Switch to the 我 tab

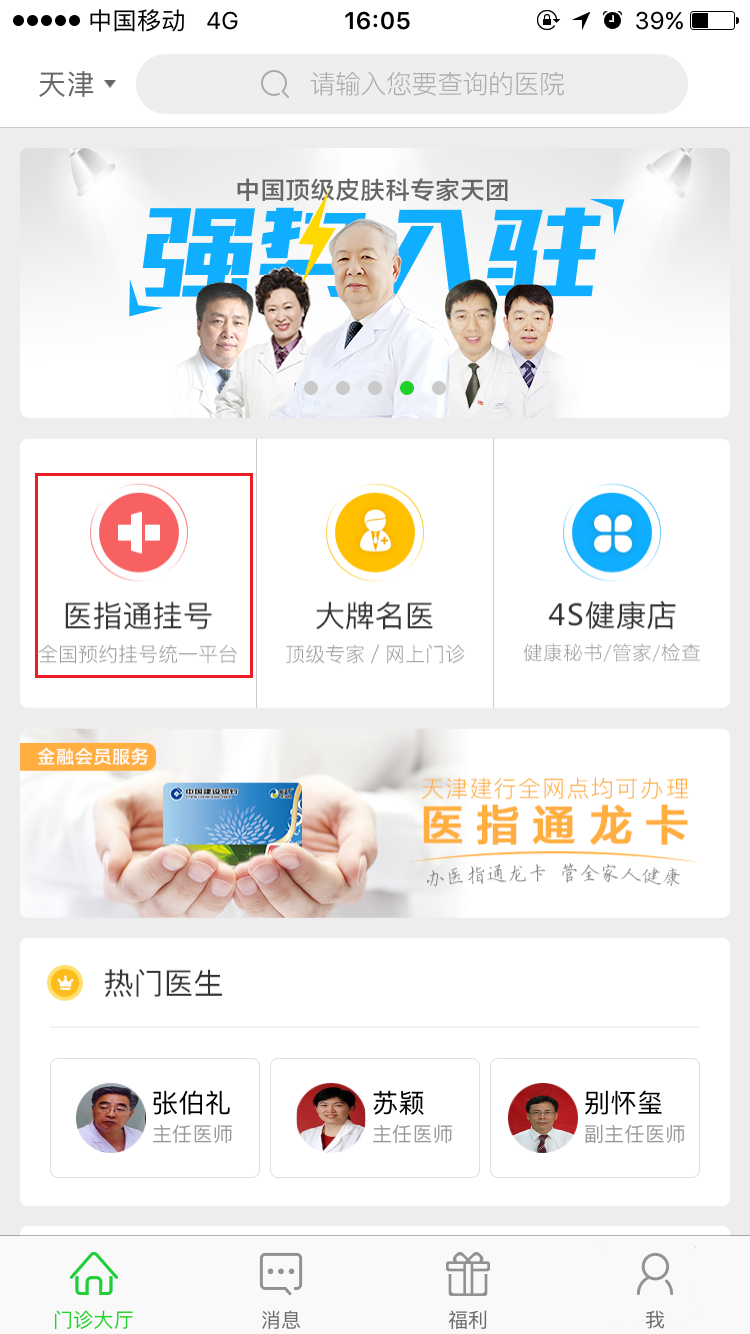point(655,1288)
